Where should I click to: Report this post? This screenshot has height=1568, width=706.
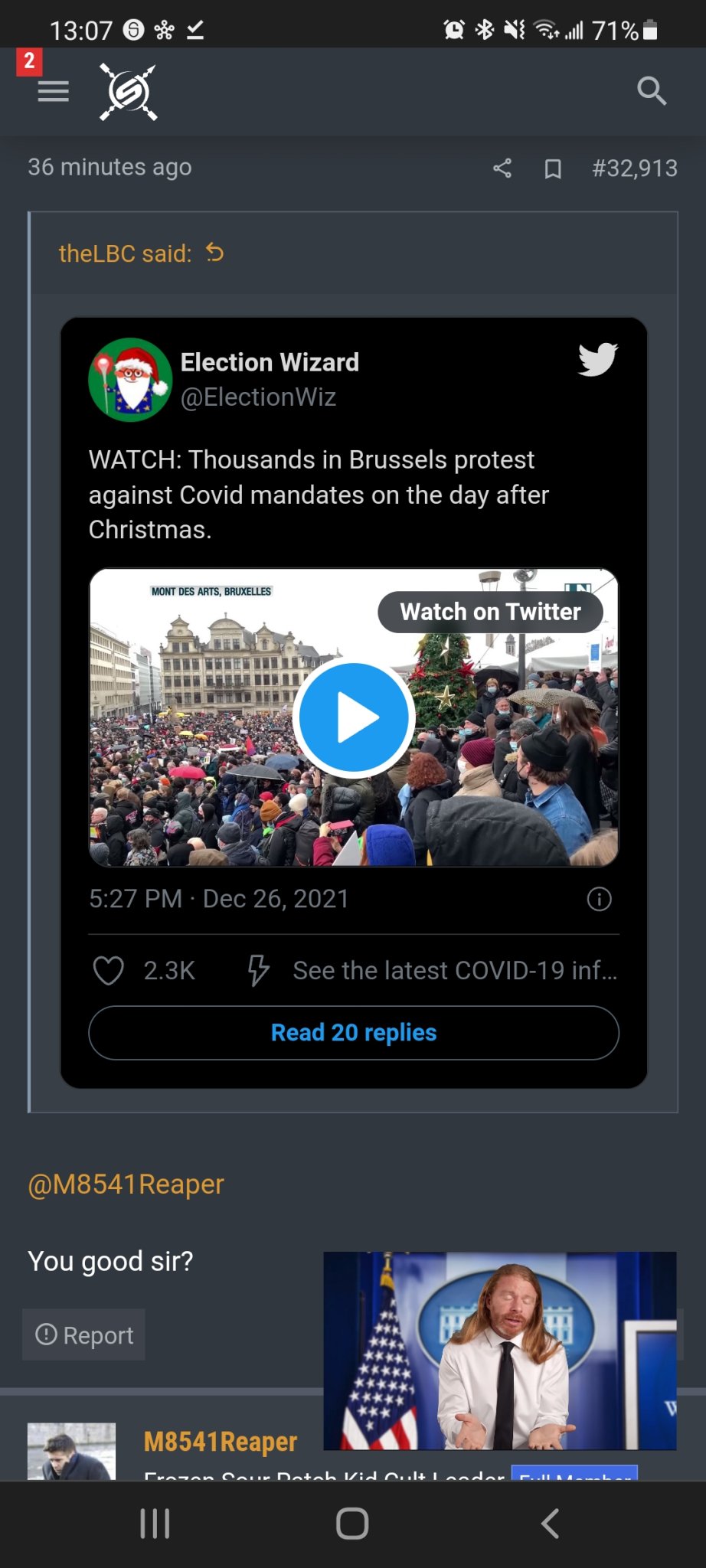click(x=84, y=1335)
